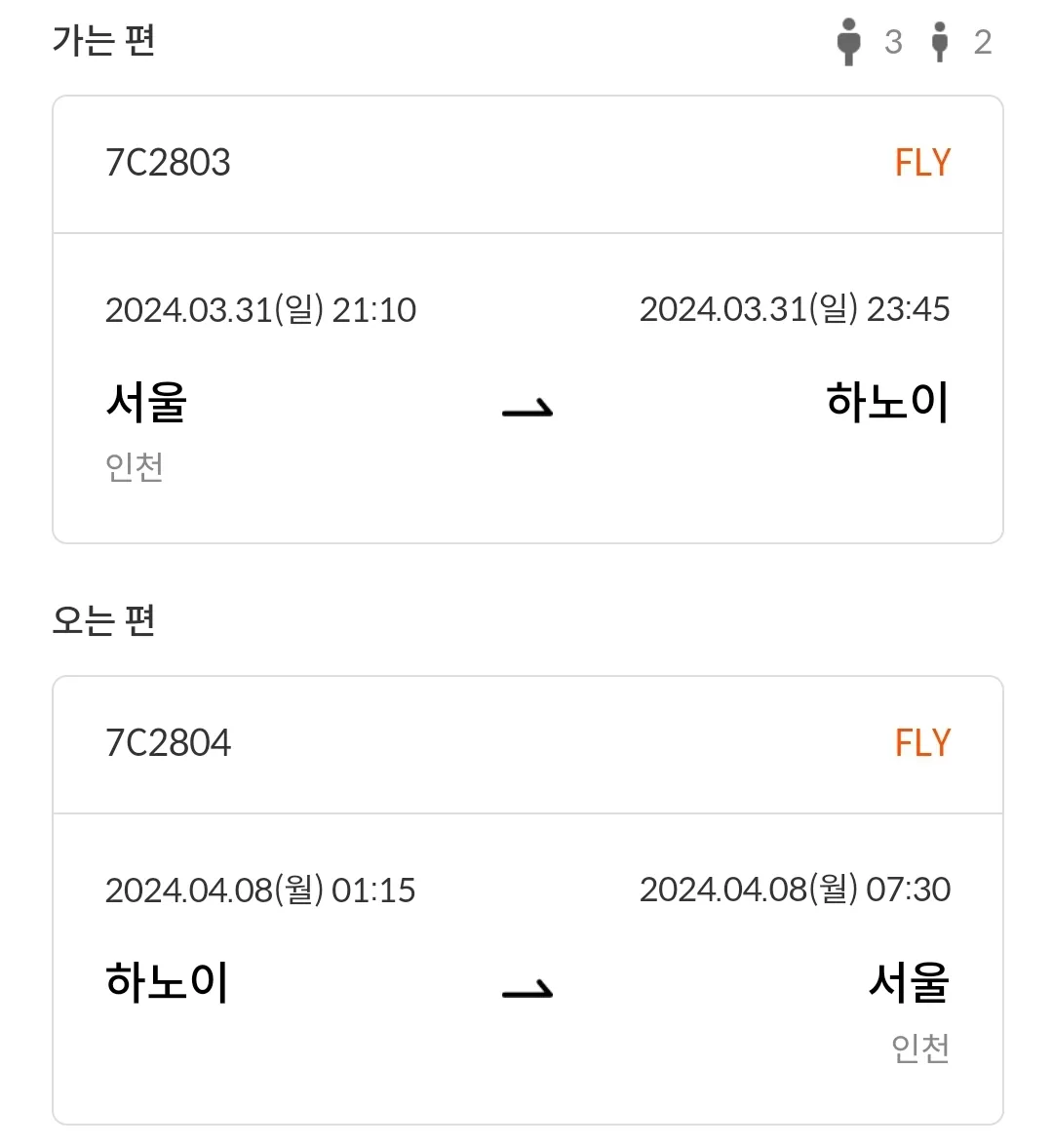Screen dimensions: 1053x1148
Task: Select arrival city 하노이 on outbound flight
Action: coord(885,401)
